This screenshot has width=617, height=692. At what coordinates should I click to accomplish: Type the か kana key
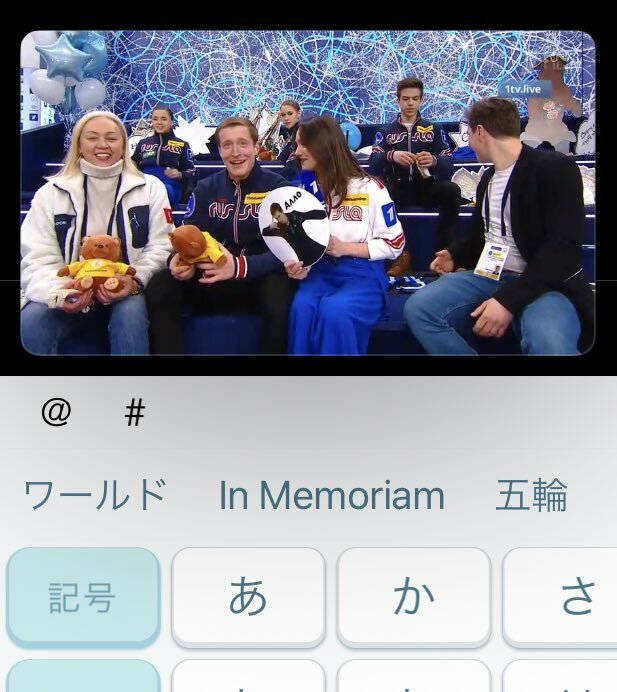[413, 597]
